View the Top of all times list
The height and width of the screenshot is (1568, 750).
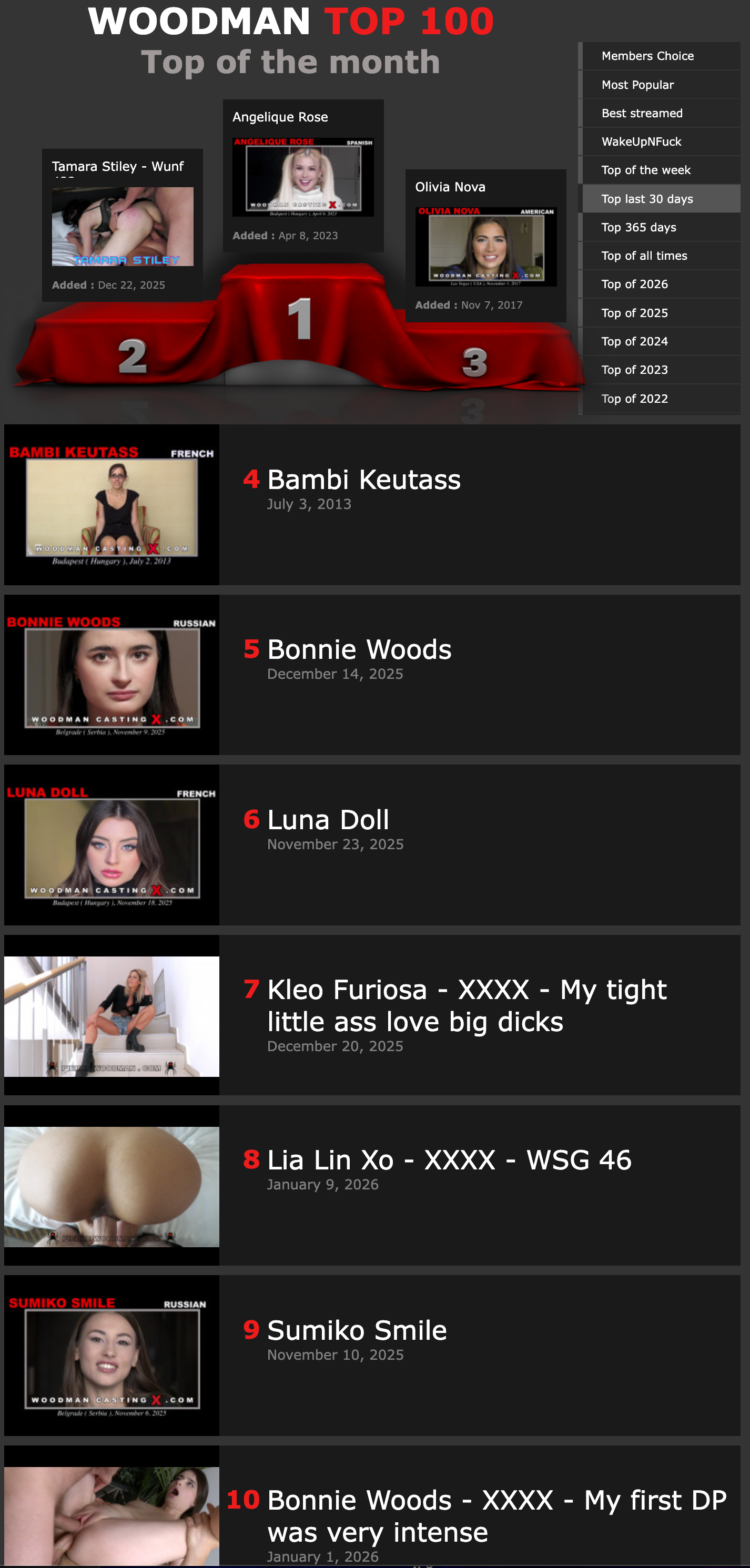pyautogui.click(x=643, y=256)
